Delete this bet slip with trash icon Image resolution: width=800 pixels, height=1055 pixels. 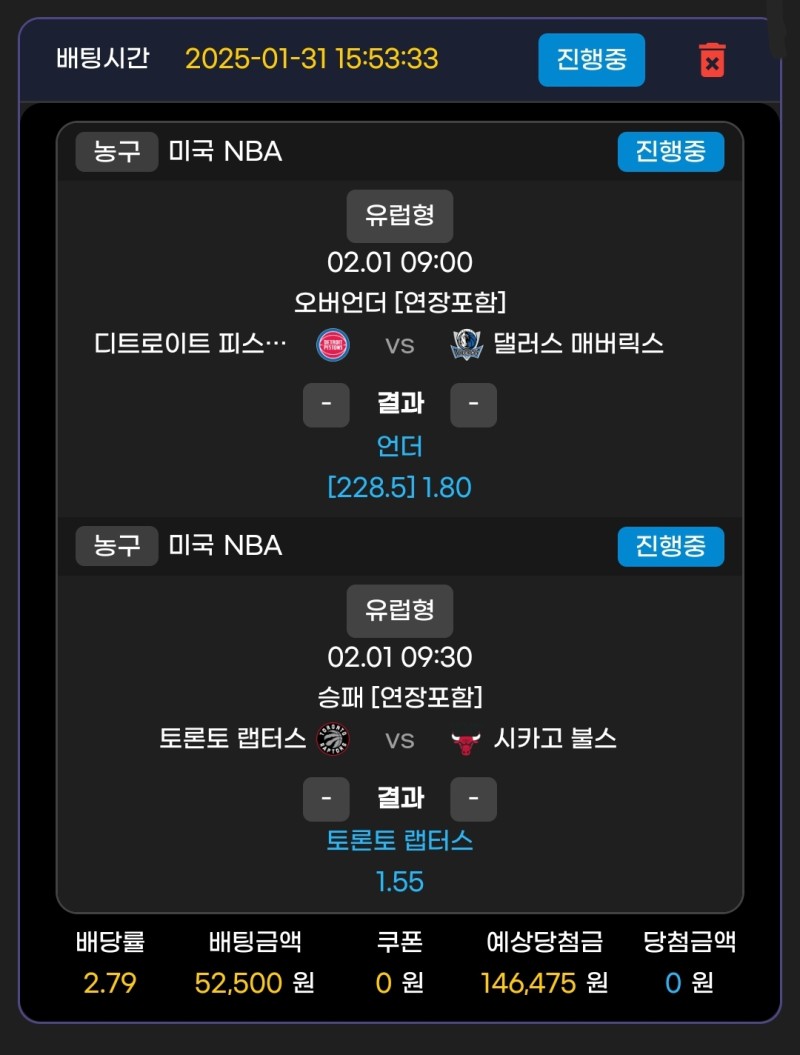tap(711, 60)
